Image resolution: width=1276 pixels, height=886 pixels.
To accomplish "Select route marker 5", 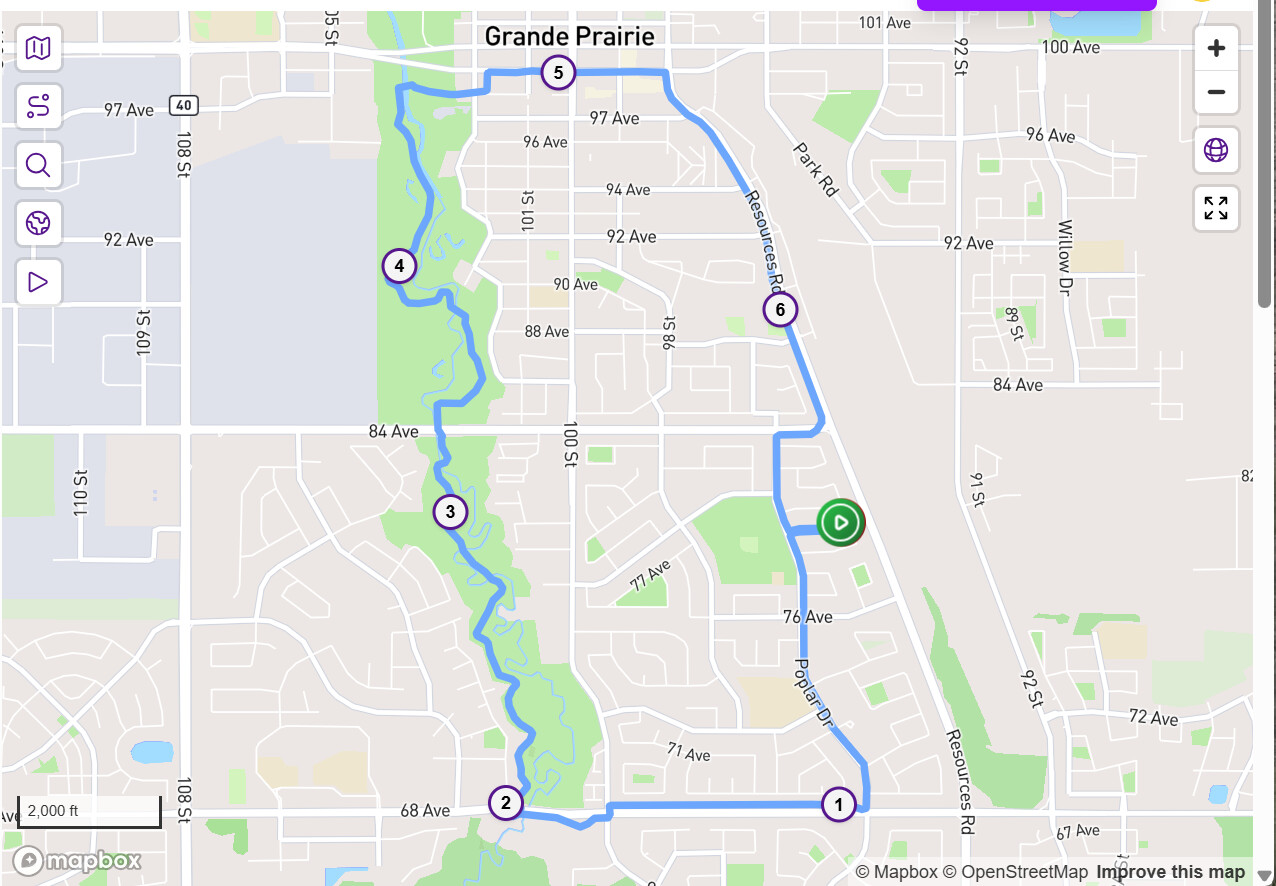I will coord(558,72).
